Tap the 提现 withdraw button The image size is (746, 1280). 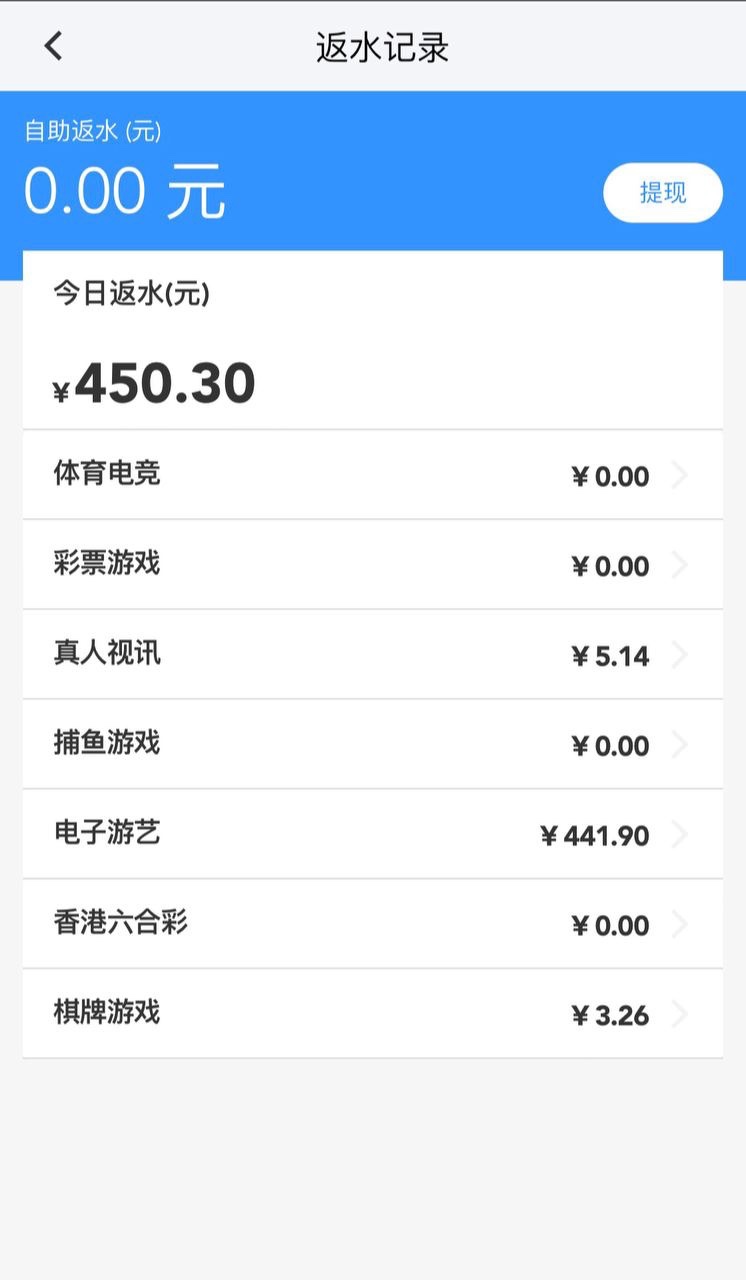pyautogui.click(x=662, y=193)
